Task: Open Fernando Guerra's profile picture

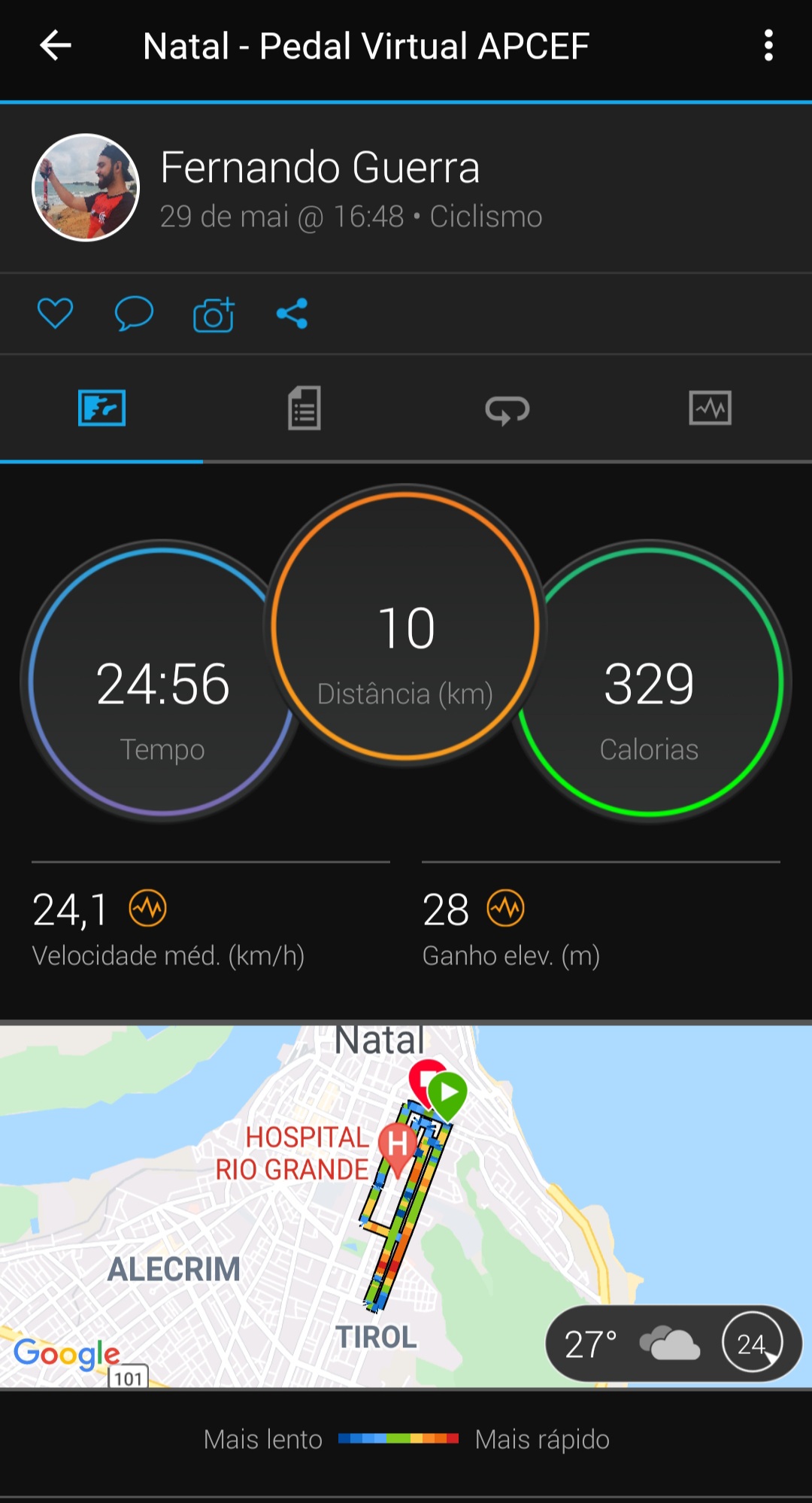Action: (86, 187)
